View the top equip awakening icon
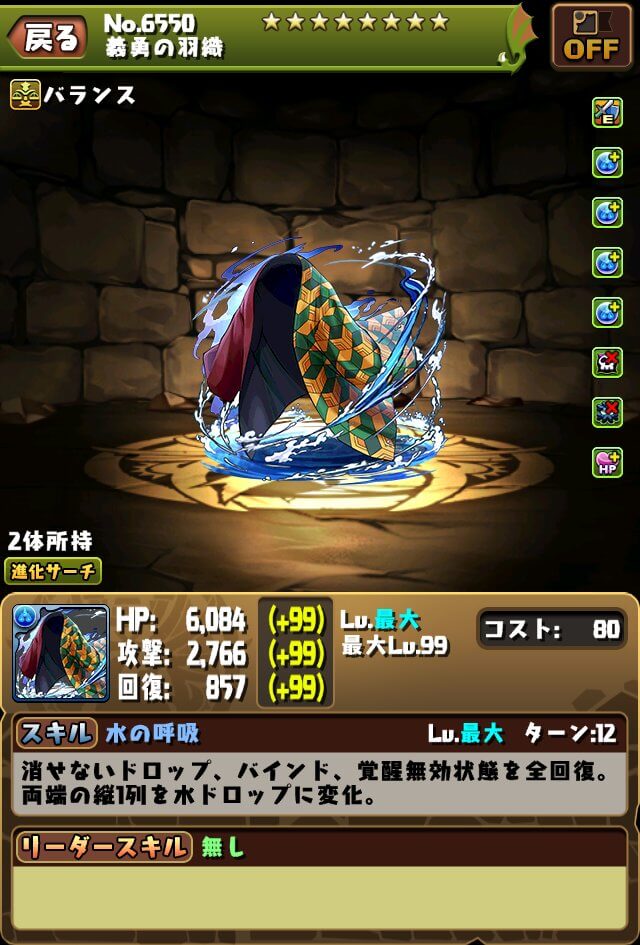Image resolution: width=640 pixels, height=945 pixels. pos(607,112)
